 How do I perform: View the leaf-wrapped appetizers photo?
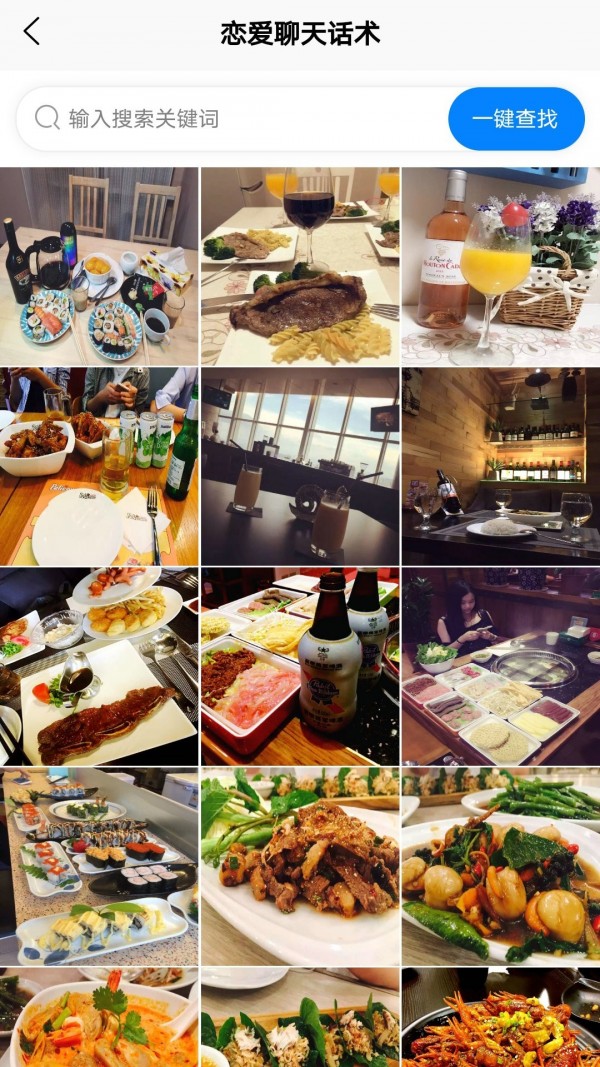point(300,1017)
